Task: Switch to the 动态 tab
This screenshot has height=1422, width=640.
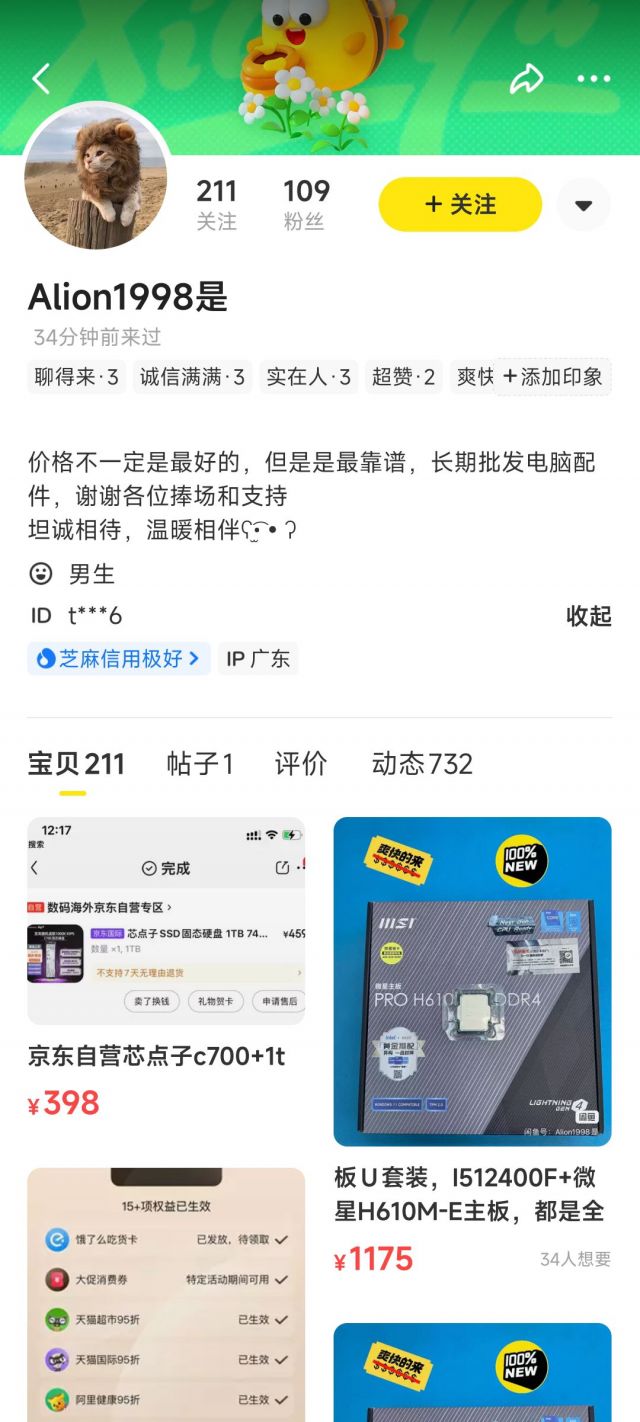Action: click(422, 764)
